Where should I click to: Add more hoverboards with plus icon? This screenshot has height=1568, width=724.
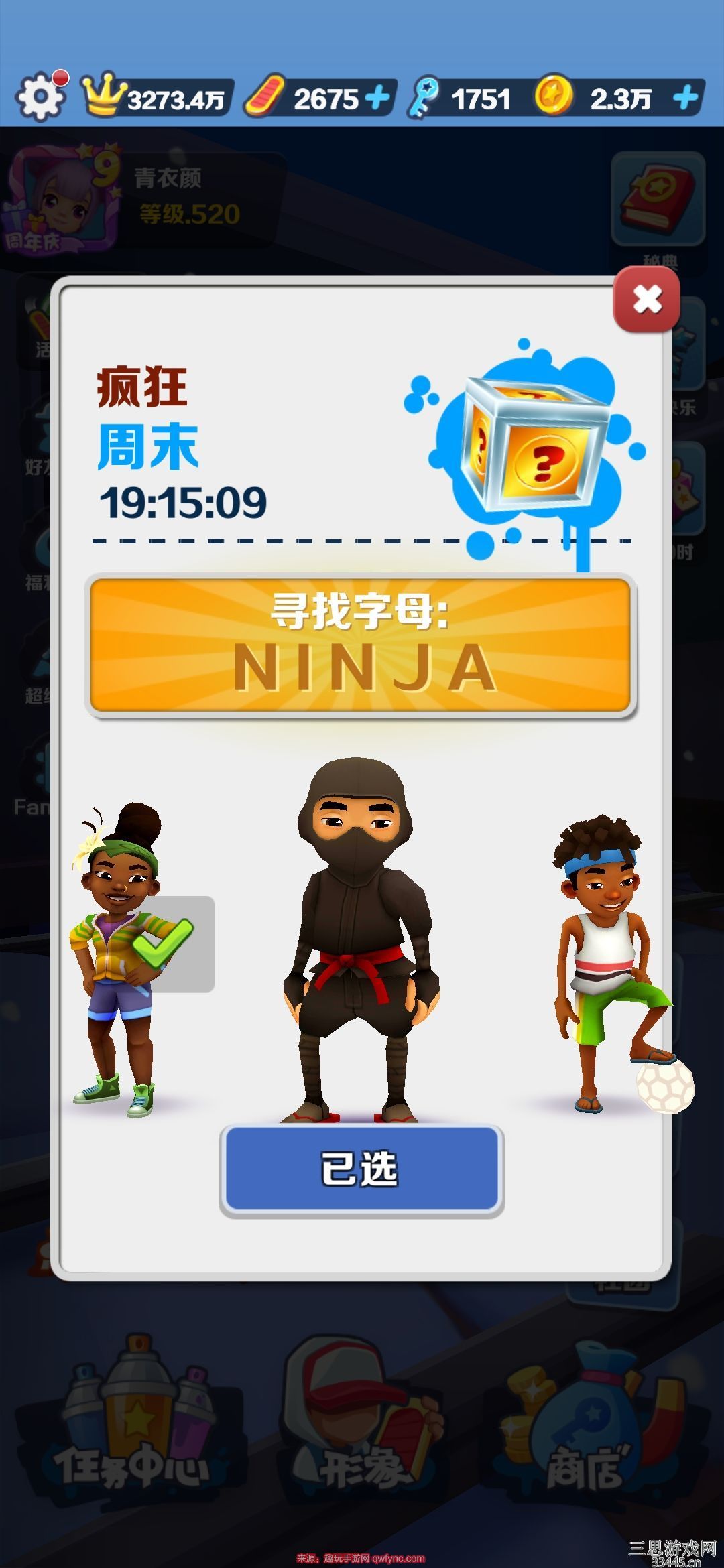click(x=377, y=99)
